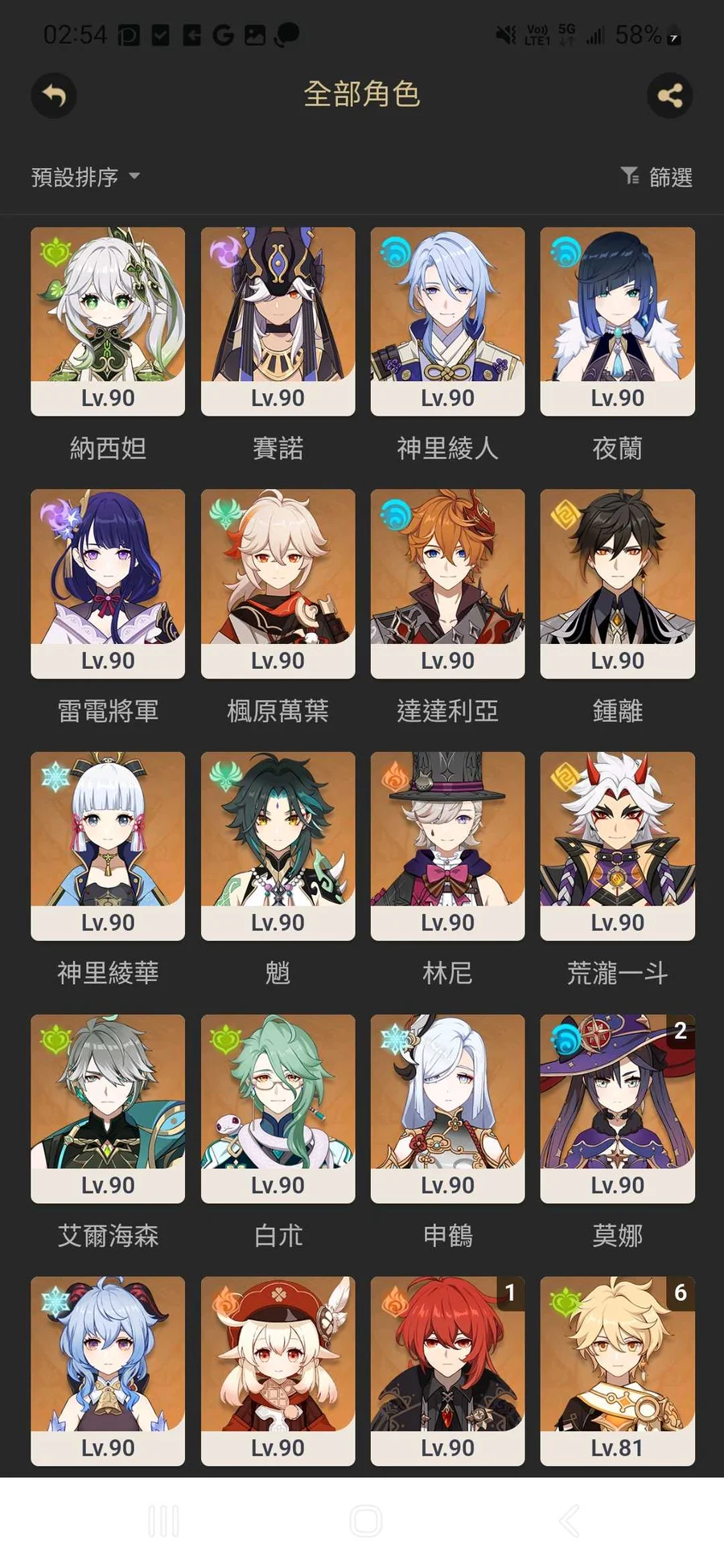Open 莫娜 character card

617,1108
